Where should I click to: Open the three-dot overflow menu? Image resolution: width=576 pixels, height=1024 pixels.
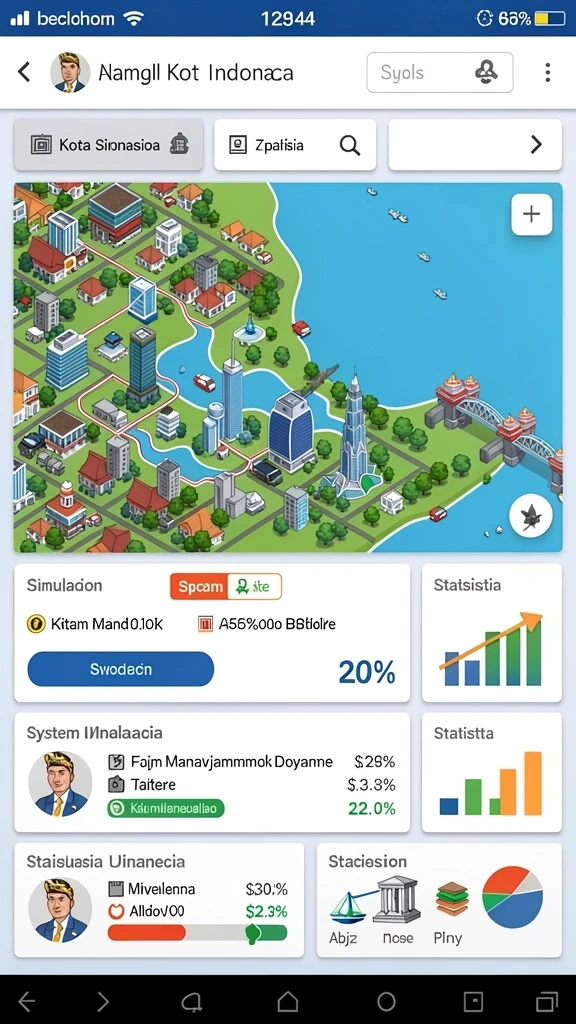547,72
